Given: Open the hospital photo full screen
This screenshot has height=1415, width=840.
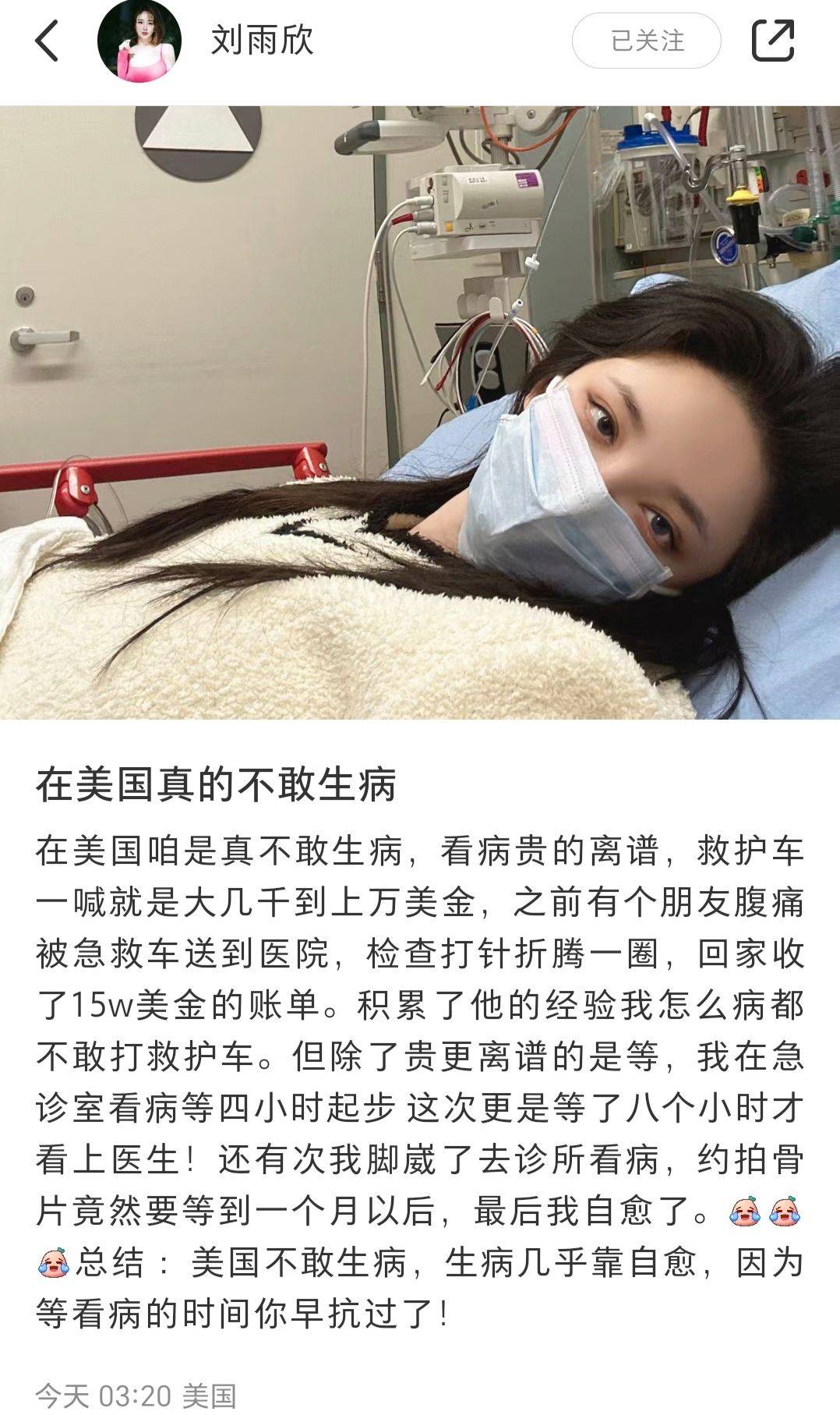Looking at the screenshot, I should (x=420, y=412).
